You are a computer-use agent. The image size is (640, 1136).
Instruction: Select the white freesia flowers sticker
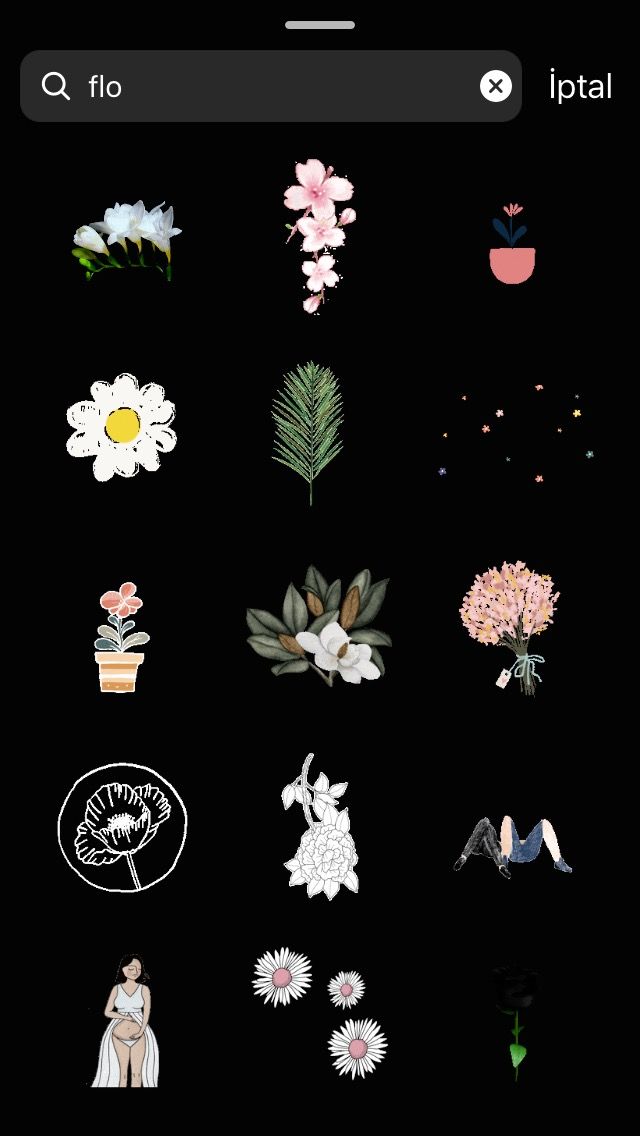(x=127, y=240)
